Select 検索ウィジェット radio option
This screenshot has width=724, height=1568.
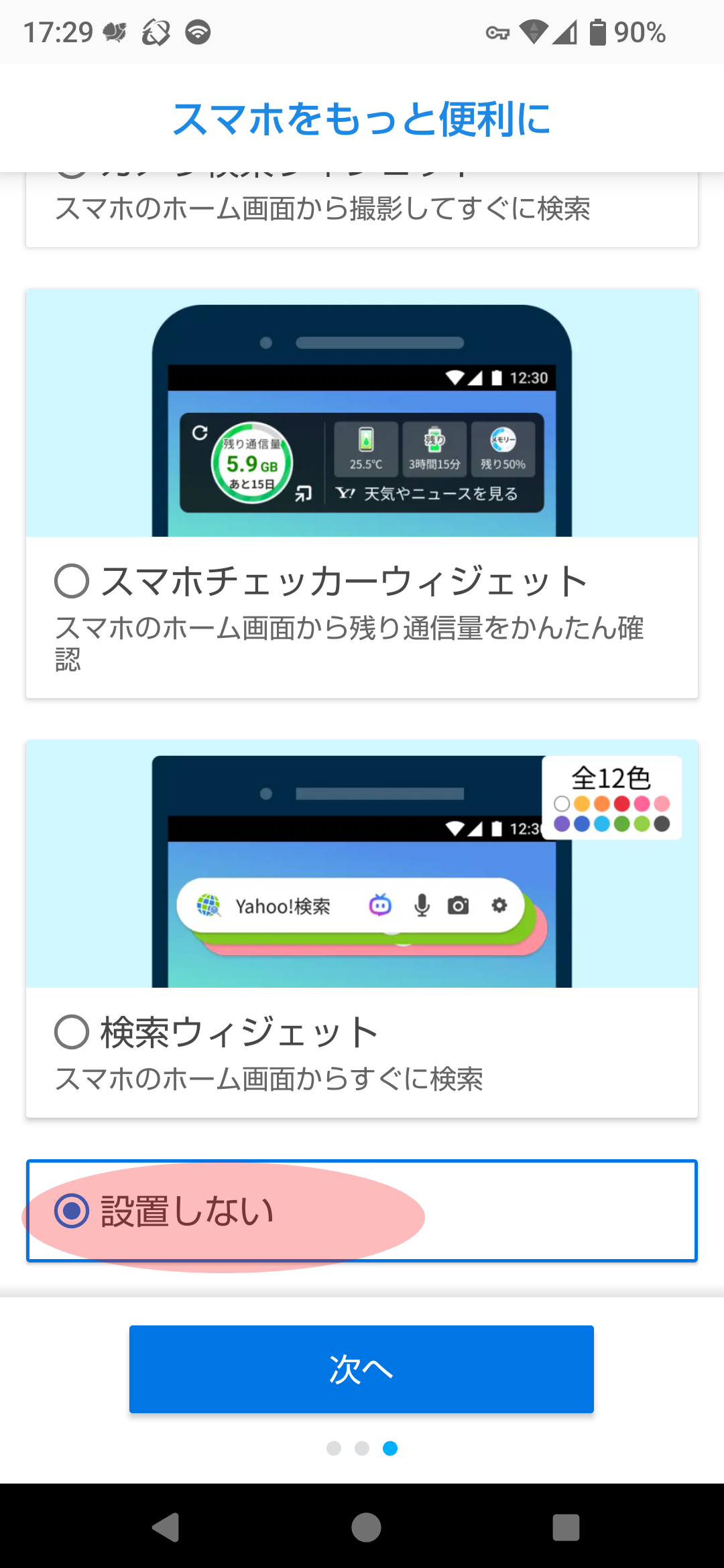tap(72, 1032)
